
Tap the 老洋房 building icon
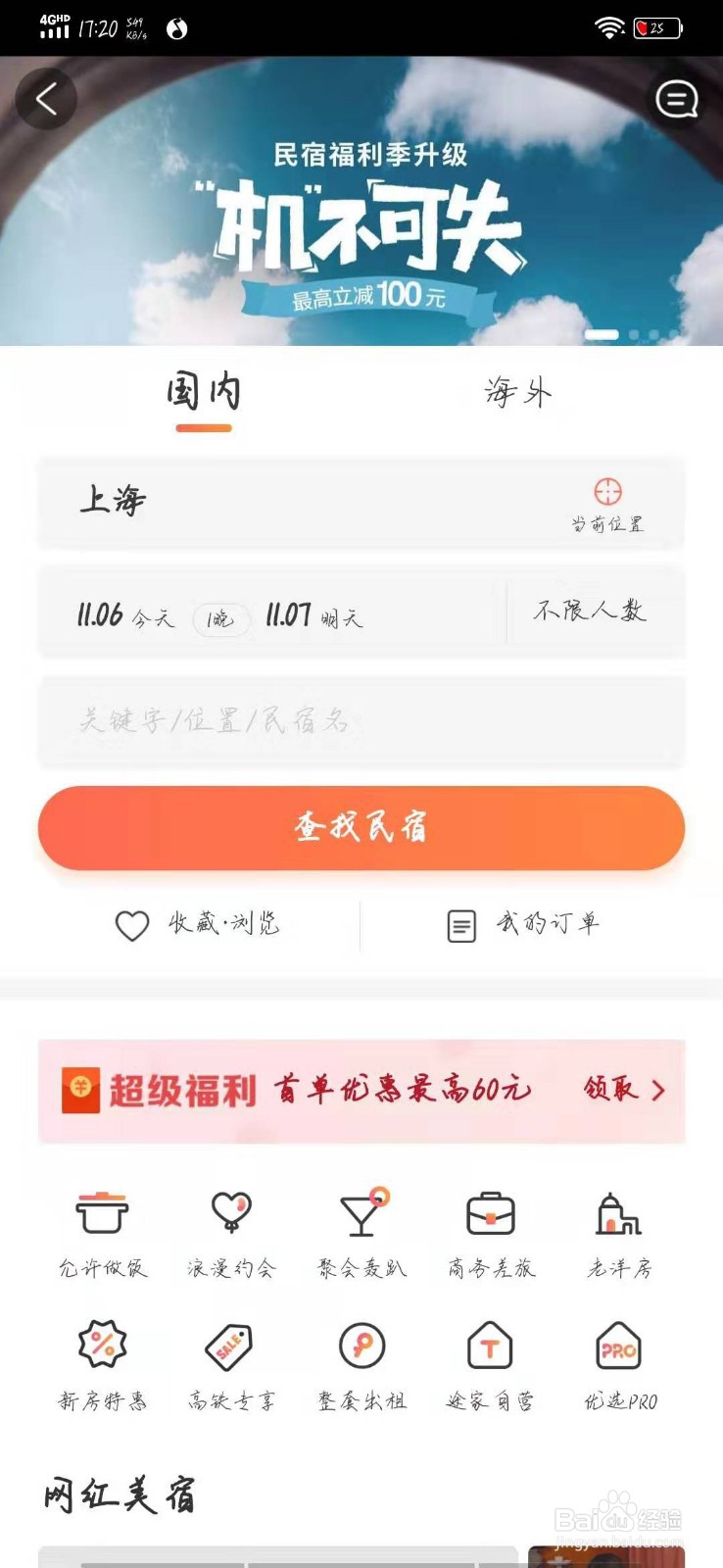(x=617, y=1215)
